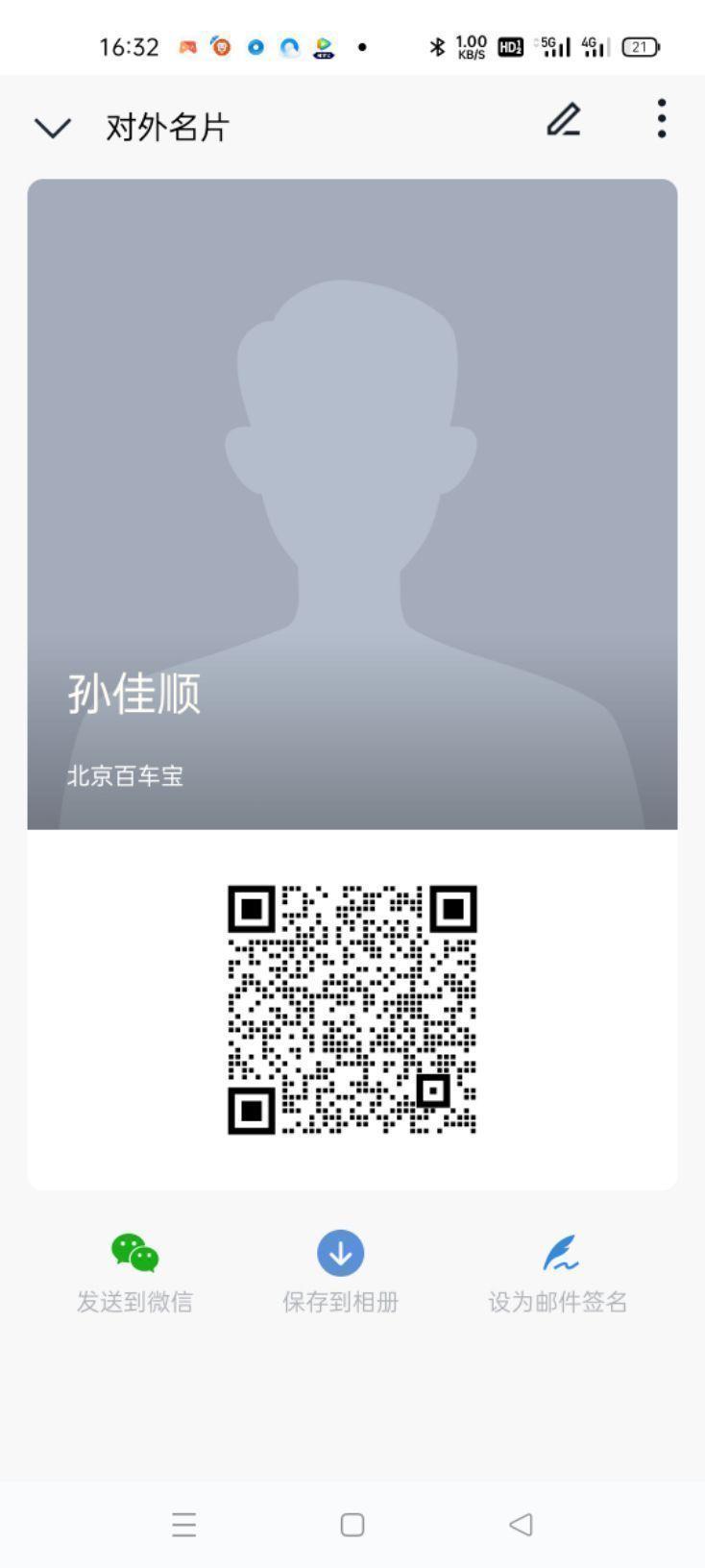Save the card with 保存到相册

(340, 1272)
